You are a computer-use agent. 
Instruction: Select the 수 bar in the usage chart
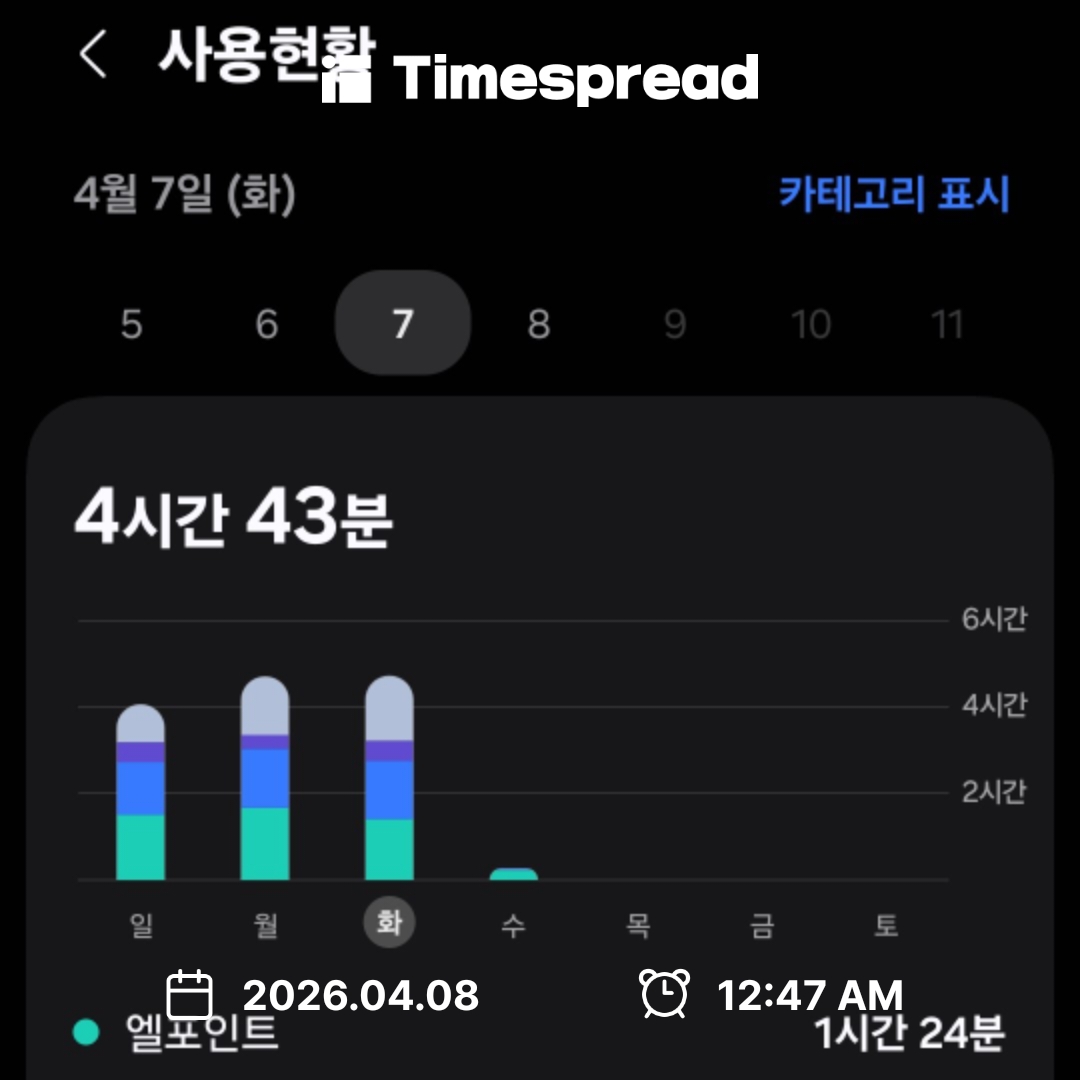[x=513, y=874]
